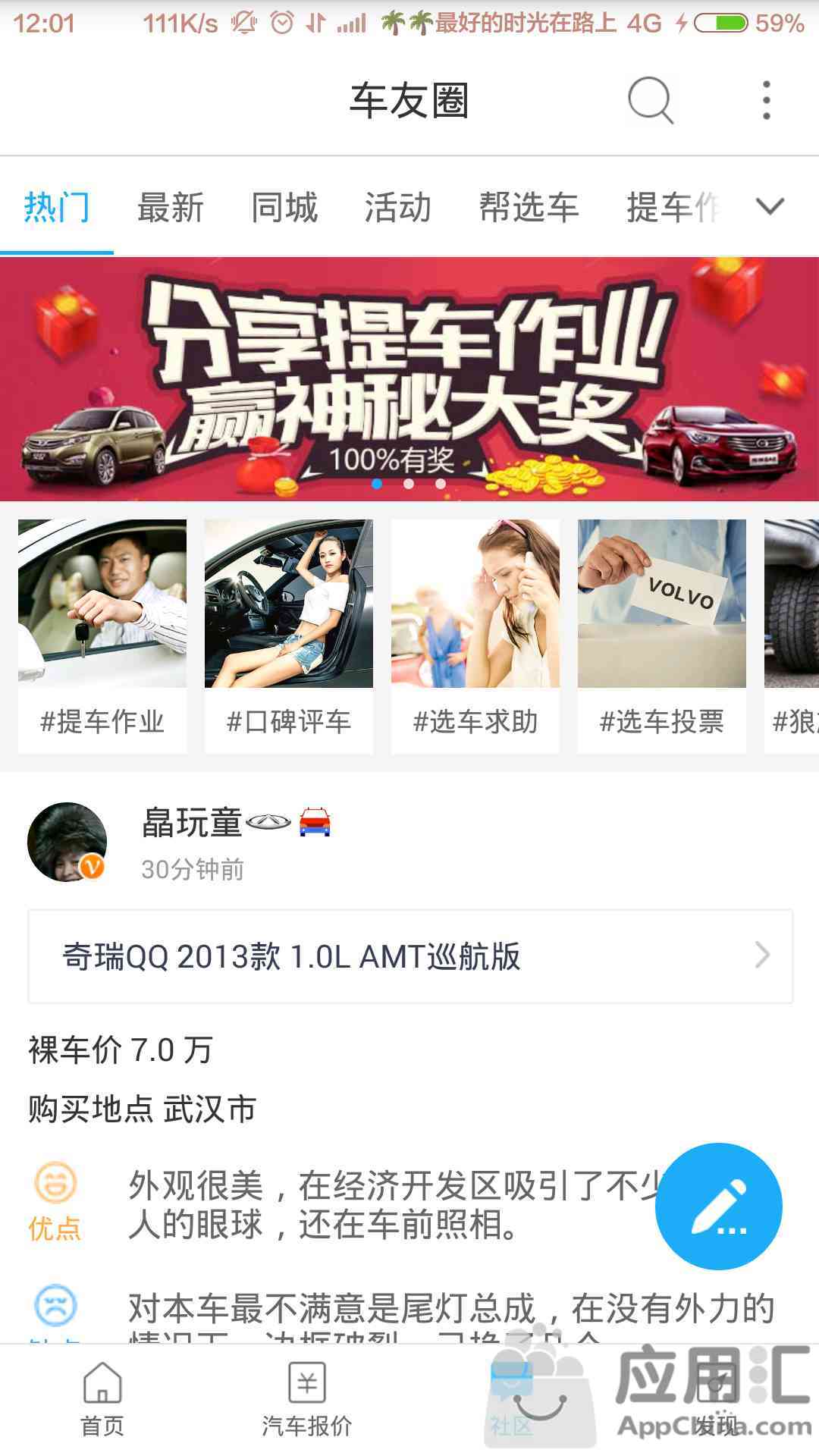Open the #口碑评车 topic tile

coord(289,635)
